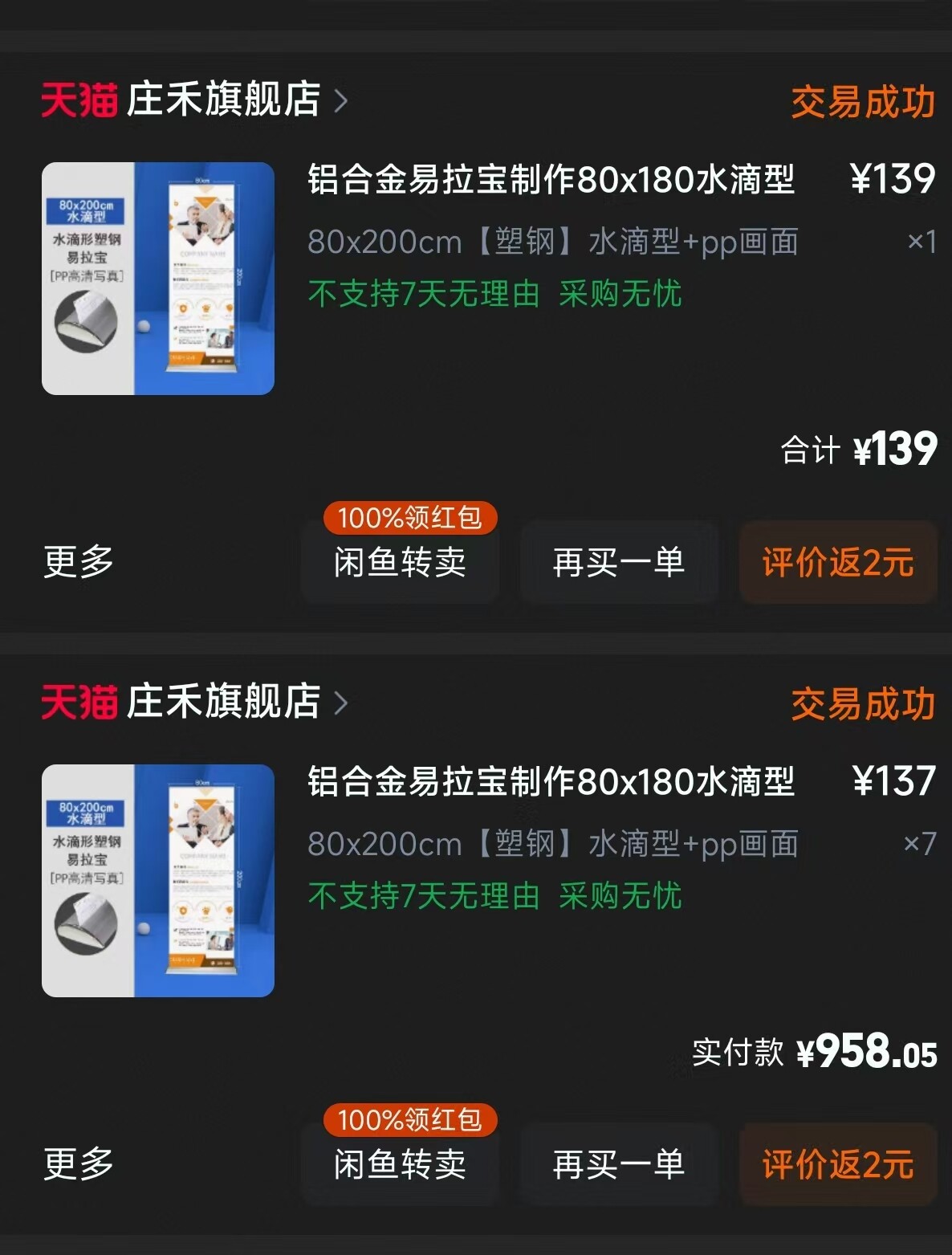Choose 再买一单 for the ¥139 order
The image size is (952, 1255).
619,562
